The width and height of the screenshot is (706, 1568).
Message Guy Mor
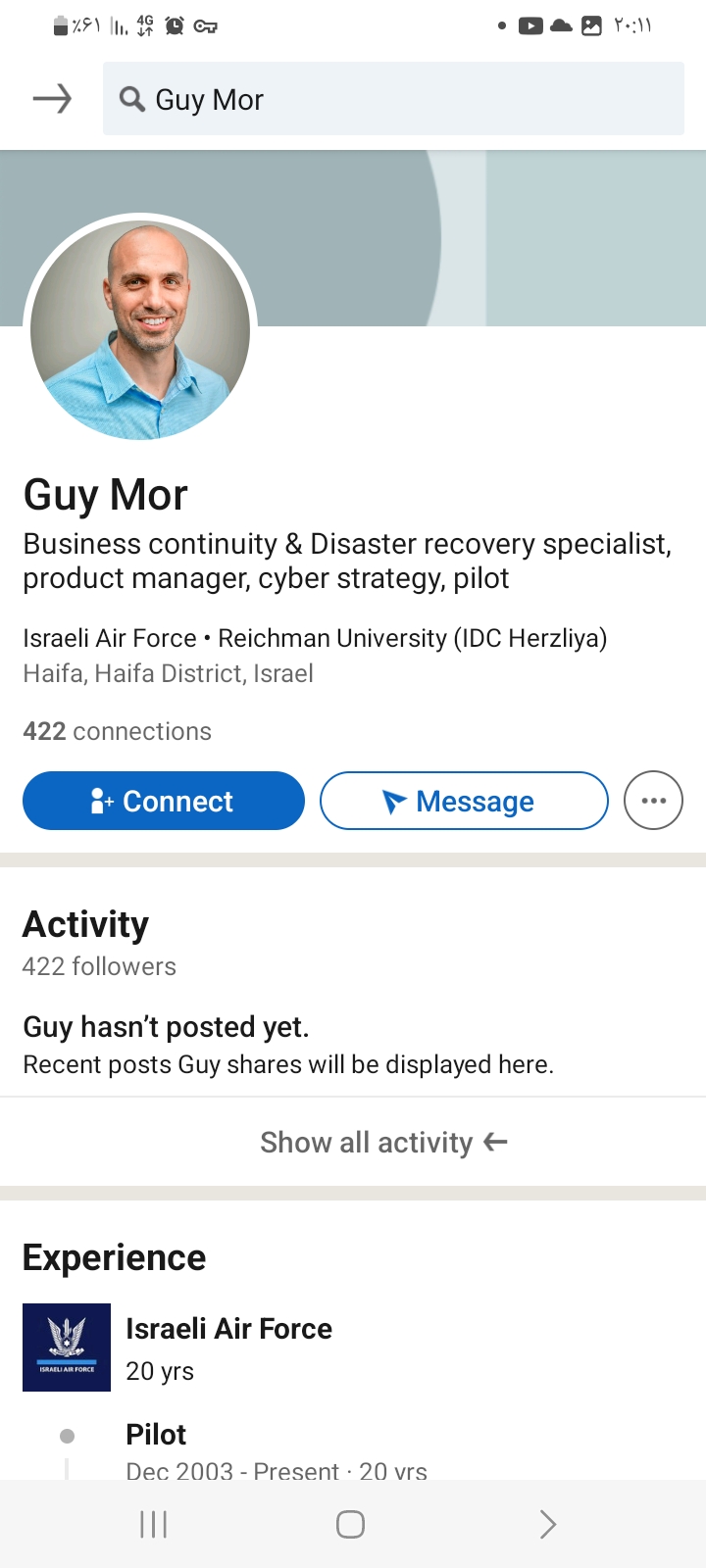coord(464,801)
